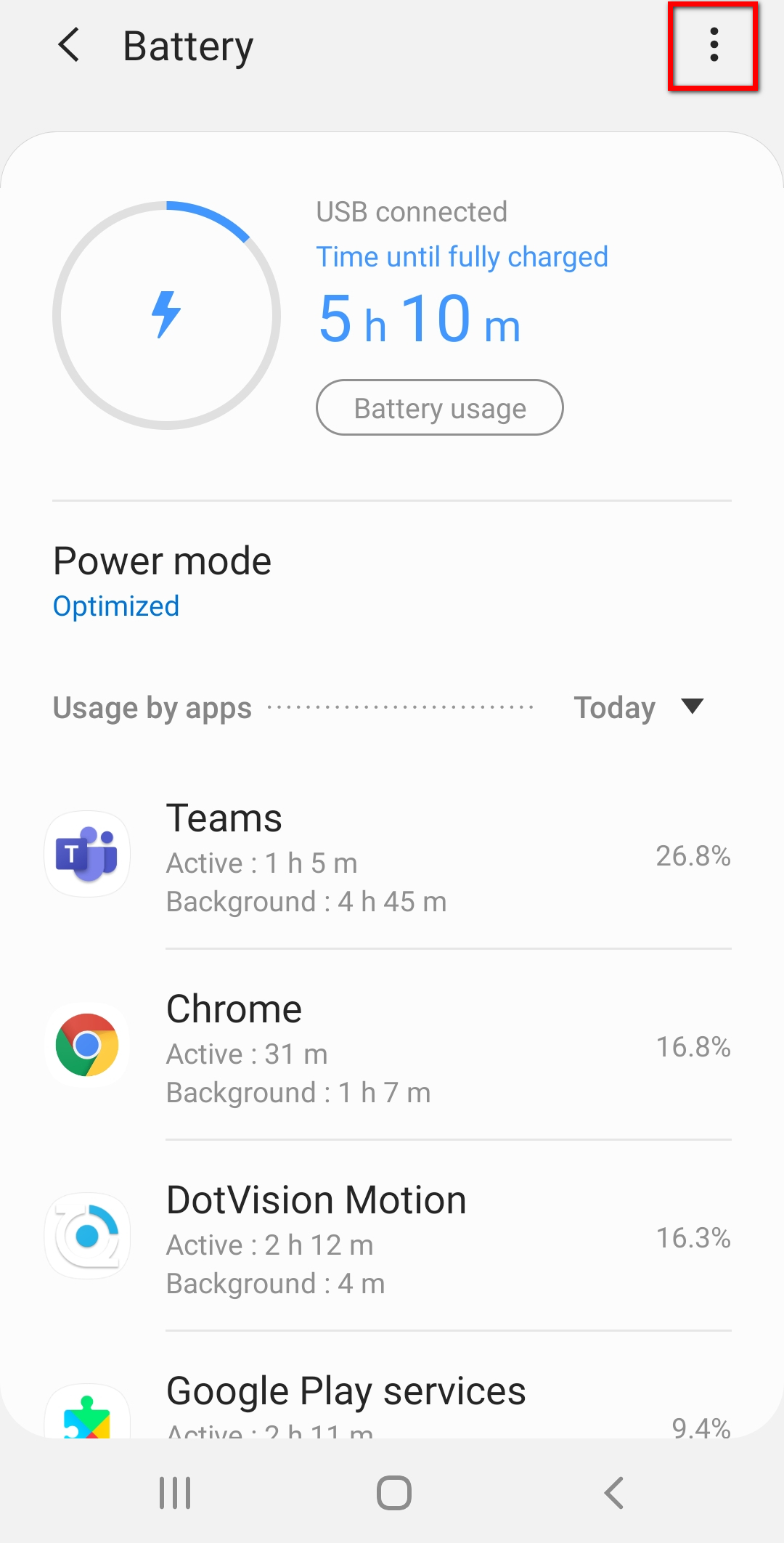784x1543 pixels.
Task: Go back from Battery settings
Action: click(x=69, y=45)
